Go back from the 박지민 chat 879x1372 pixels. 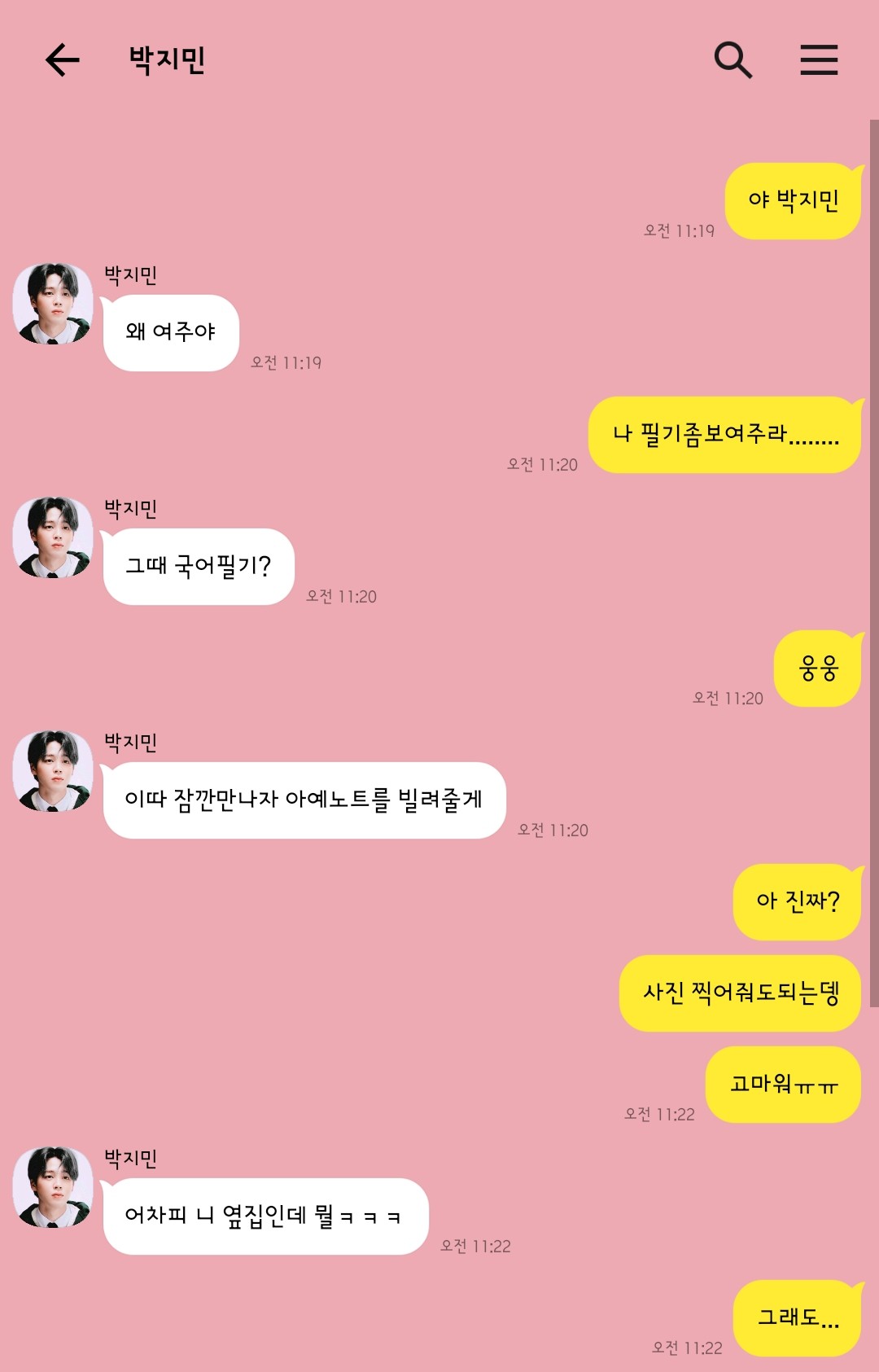[x=62, y=60]
